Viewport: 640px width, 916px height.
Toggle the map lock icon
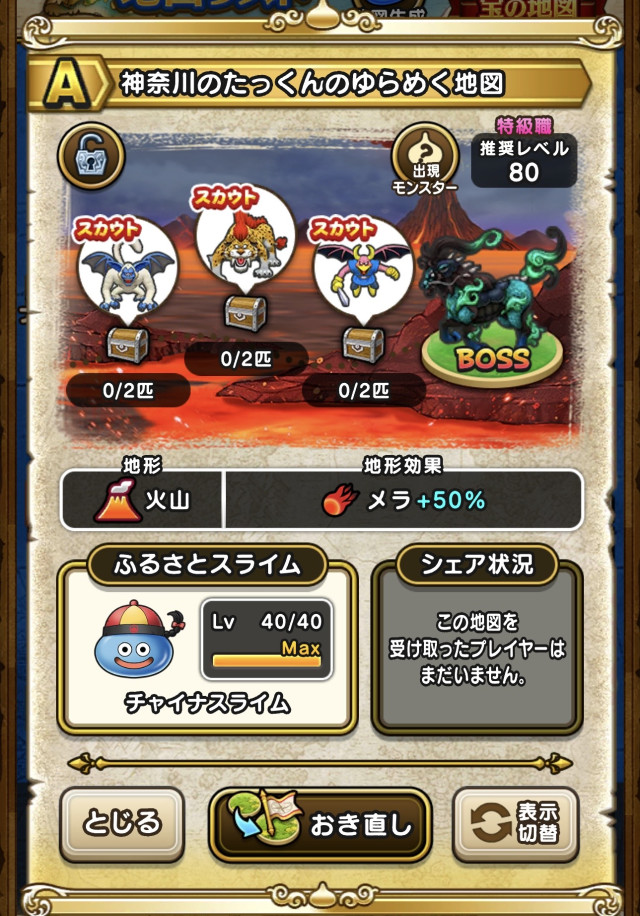coord(92,155)
